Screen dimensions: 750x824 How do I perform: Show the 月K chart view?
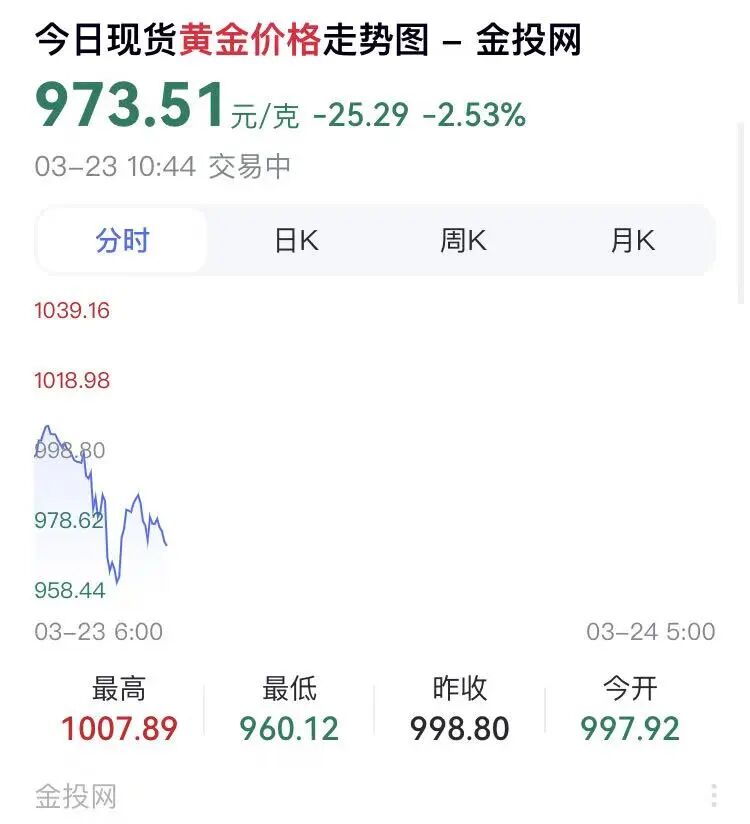[632, 241]
